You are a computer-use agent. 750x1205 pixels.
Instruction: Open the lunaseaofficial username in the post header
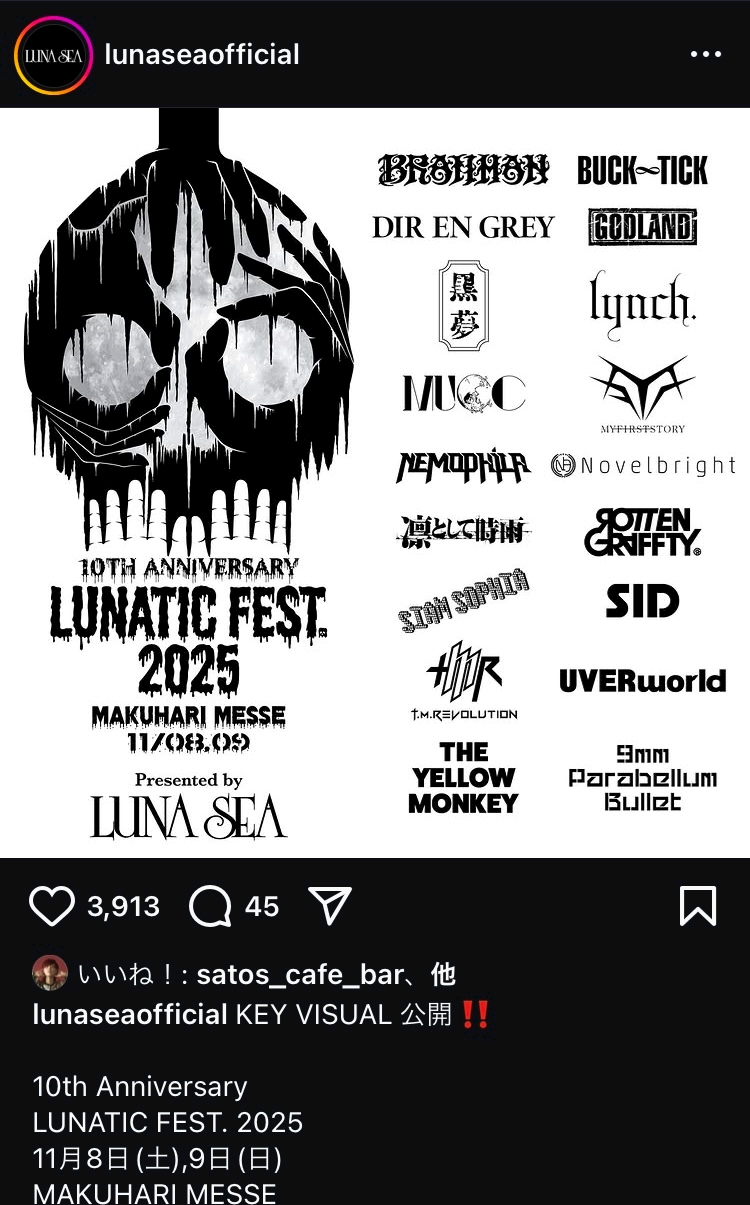click(x=202, y=54)
